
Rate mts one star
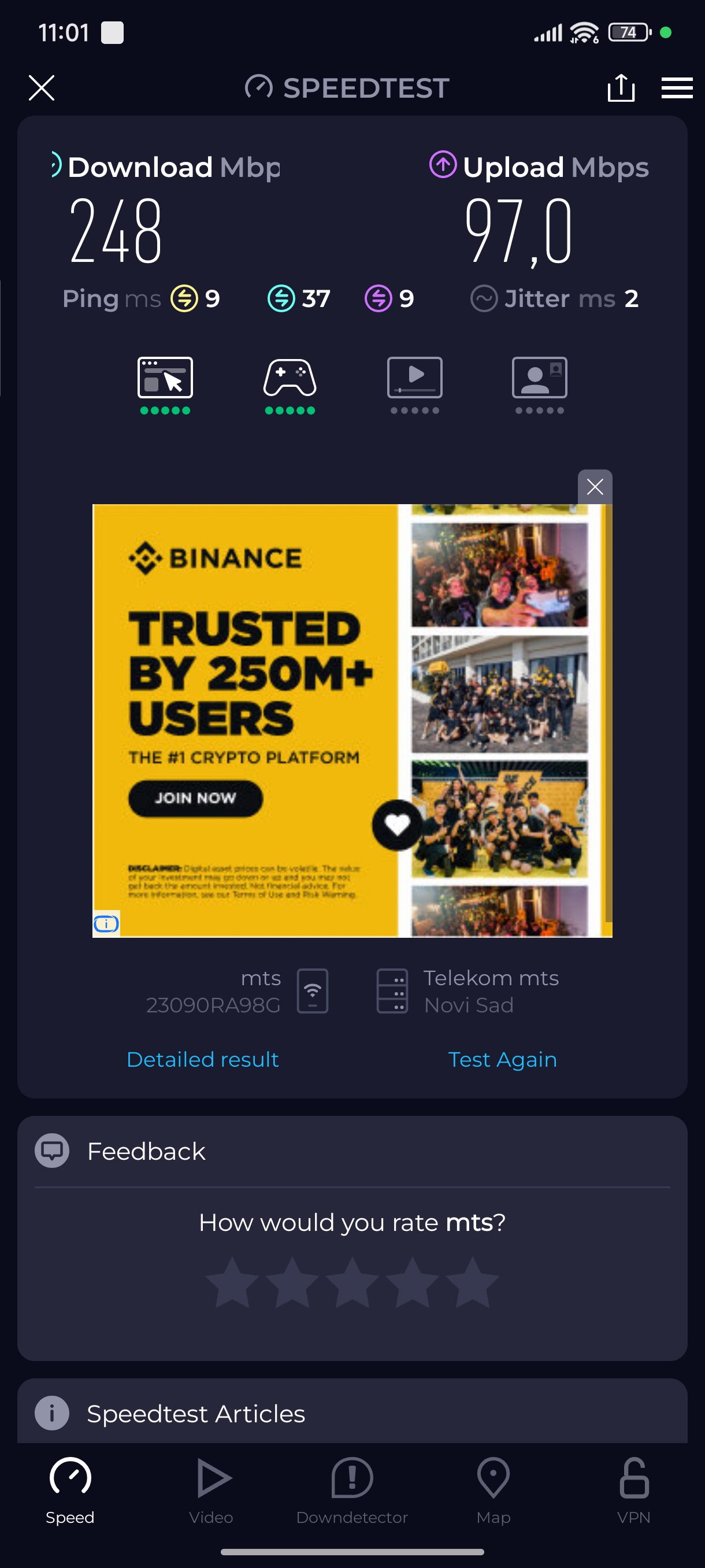[x=232, y=1282]
